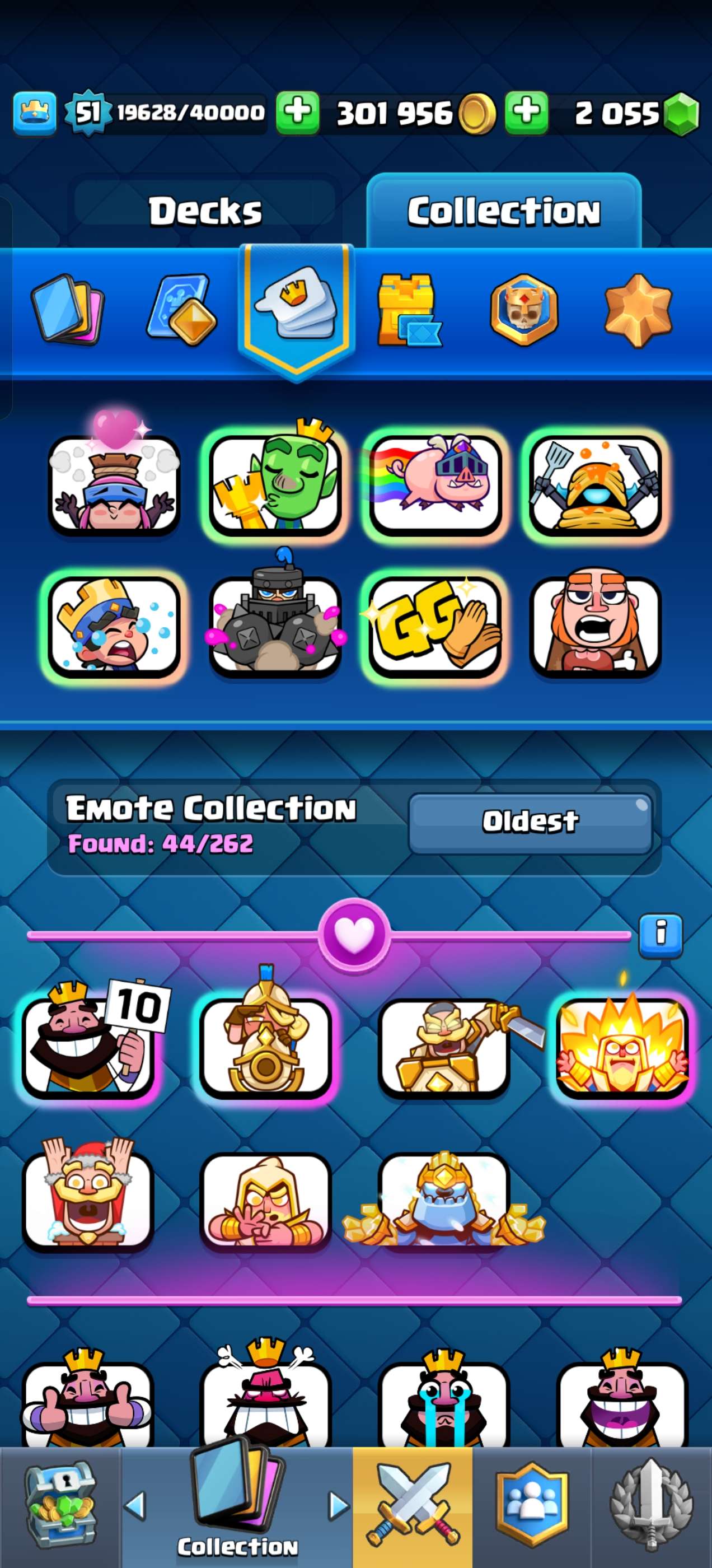Go to the Battle crossed swords tab
The width and height of the screenshot is (712, 1568).
[413, 1506]
